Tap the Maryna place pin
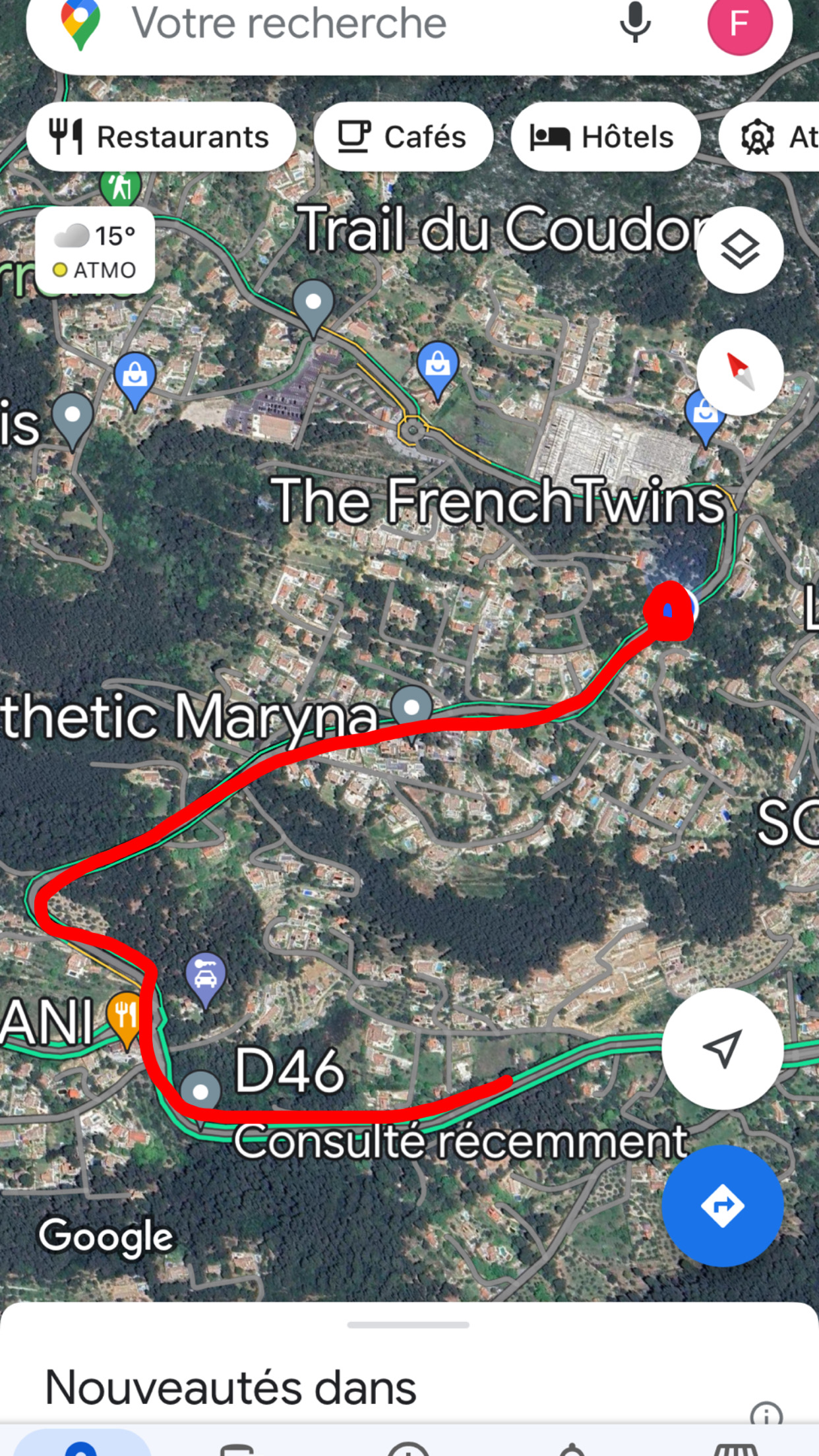Image resolution: width=819 pixels, height=1456 pixels. (412, 709)
